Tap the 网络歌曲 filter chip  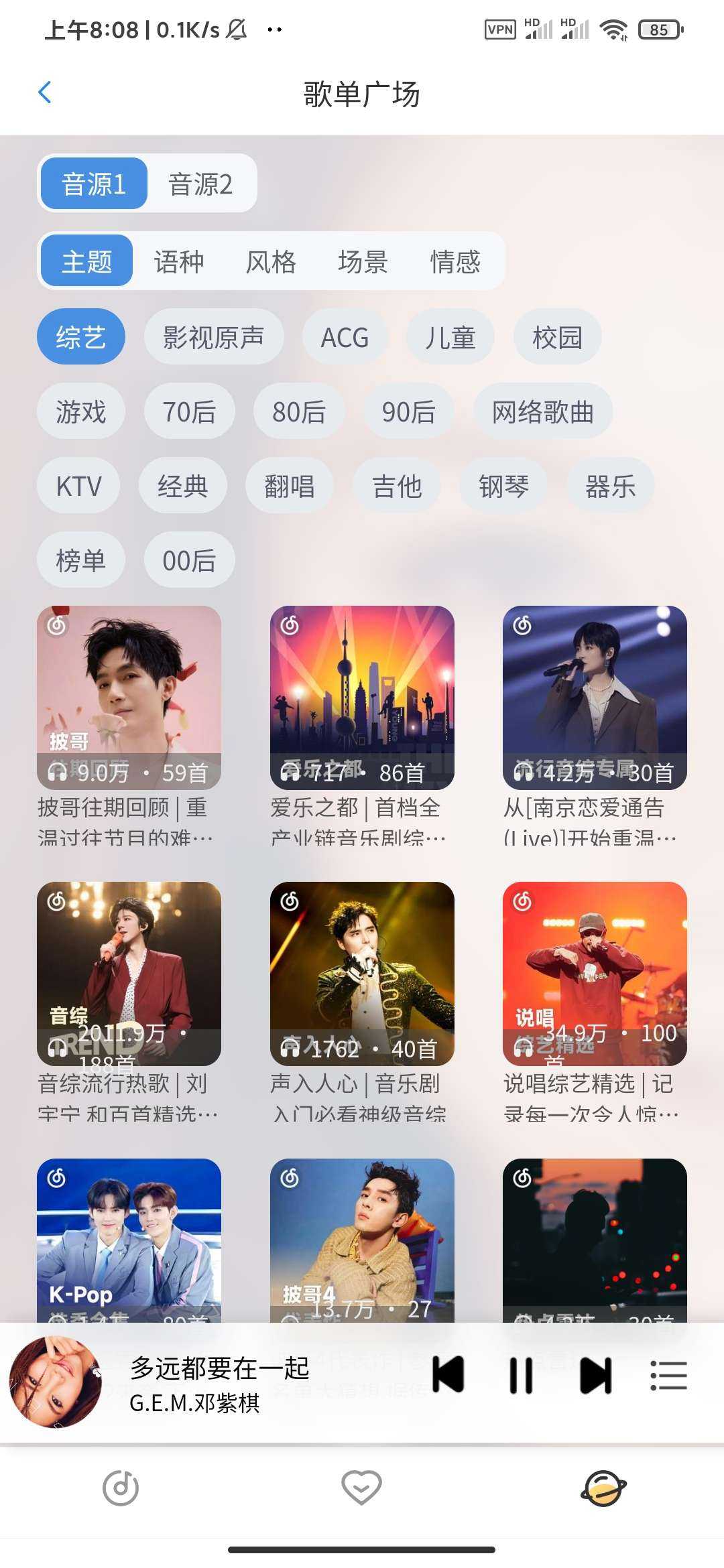point(542,411)
